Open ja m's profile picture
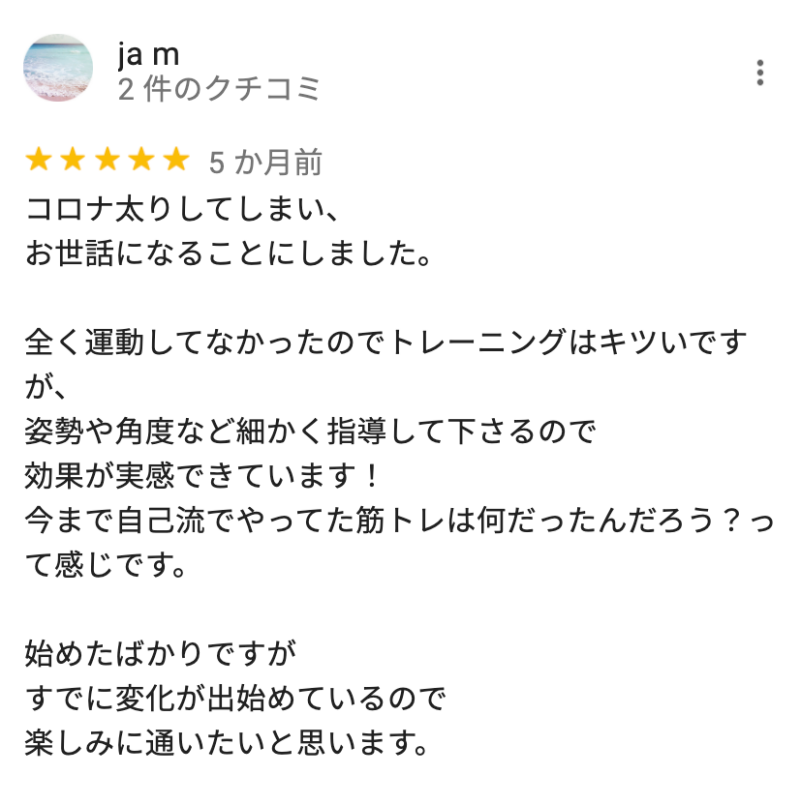800x805 pixels. click(x=58, y=69)
